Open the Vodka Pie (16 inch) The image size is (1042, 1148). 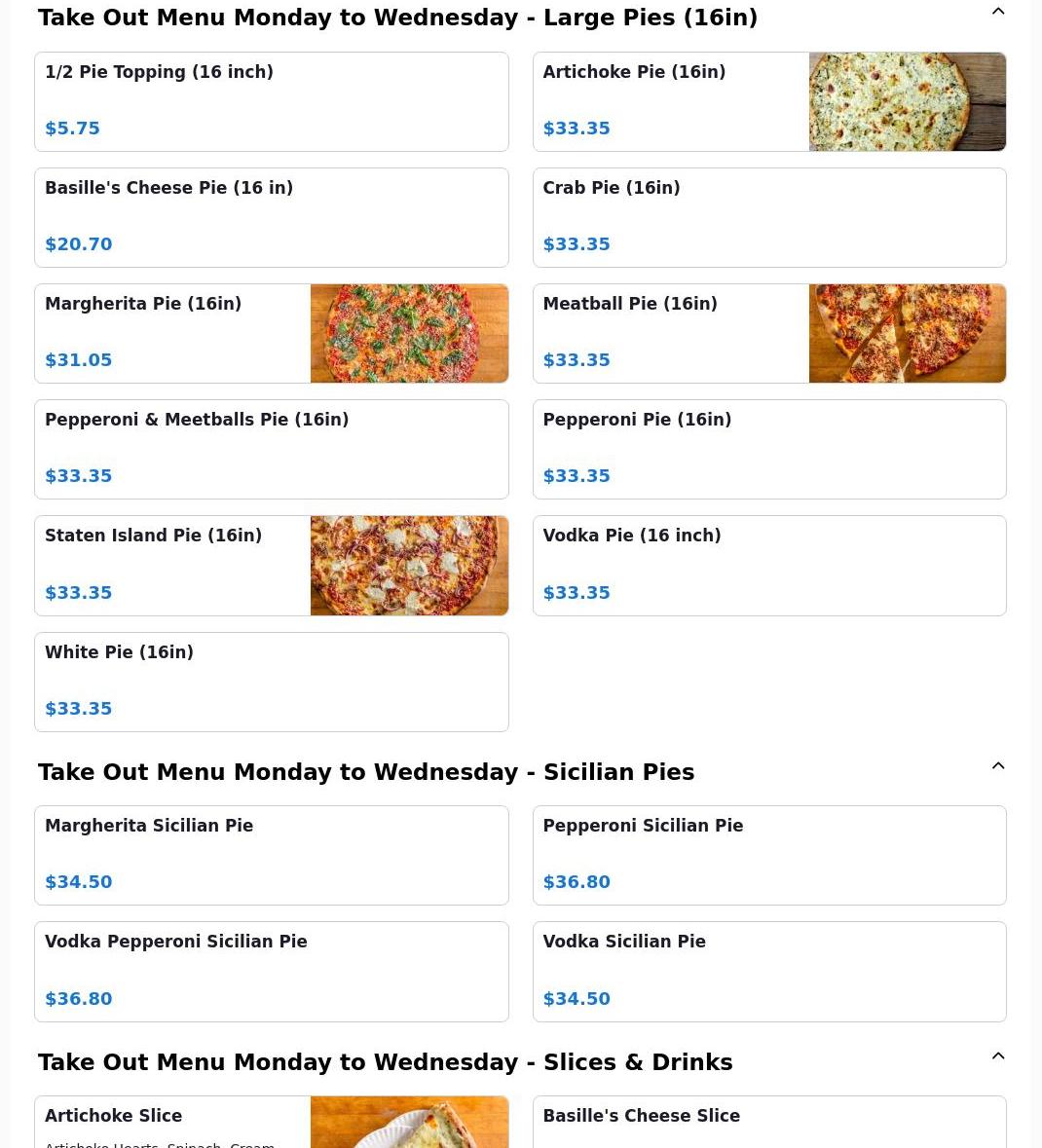tap(768, 565)
